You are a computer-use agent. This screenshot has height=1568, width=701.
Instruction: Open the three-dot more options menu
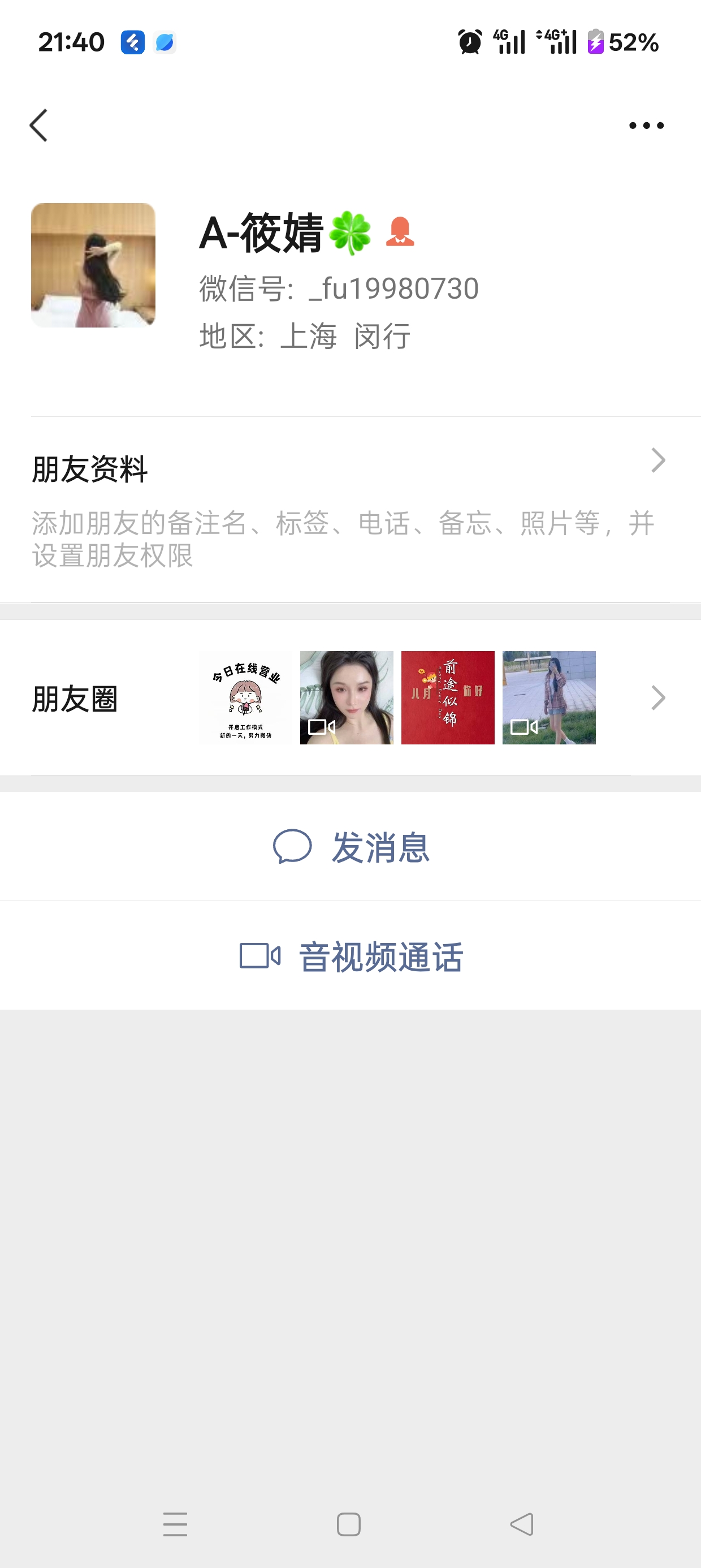(646, 126)
